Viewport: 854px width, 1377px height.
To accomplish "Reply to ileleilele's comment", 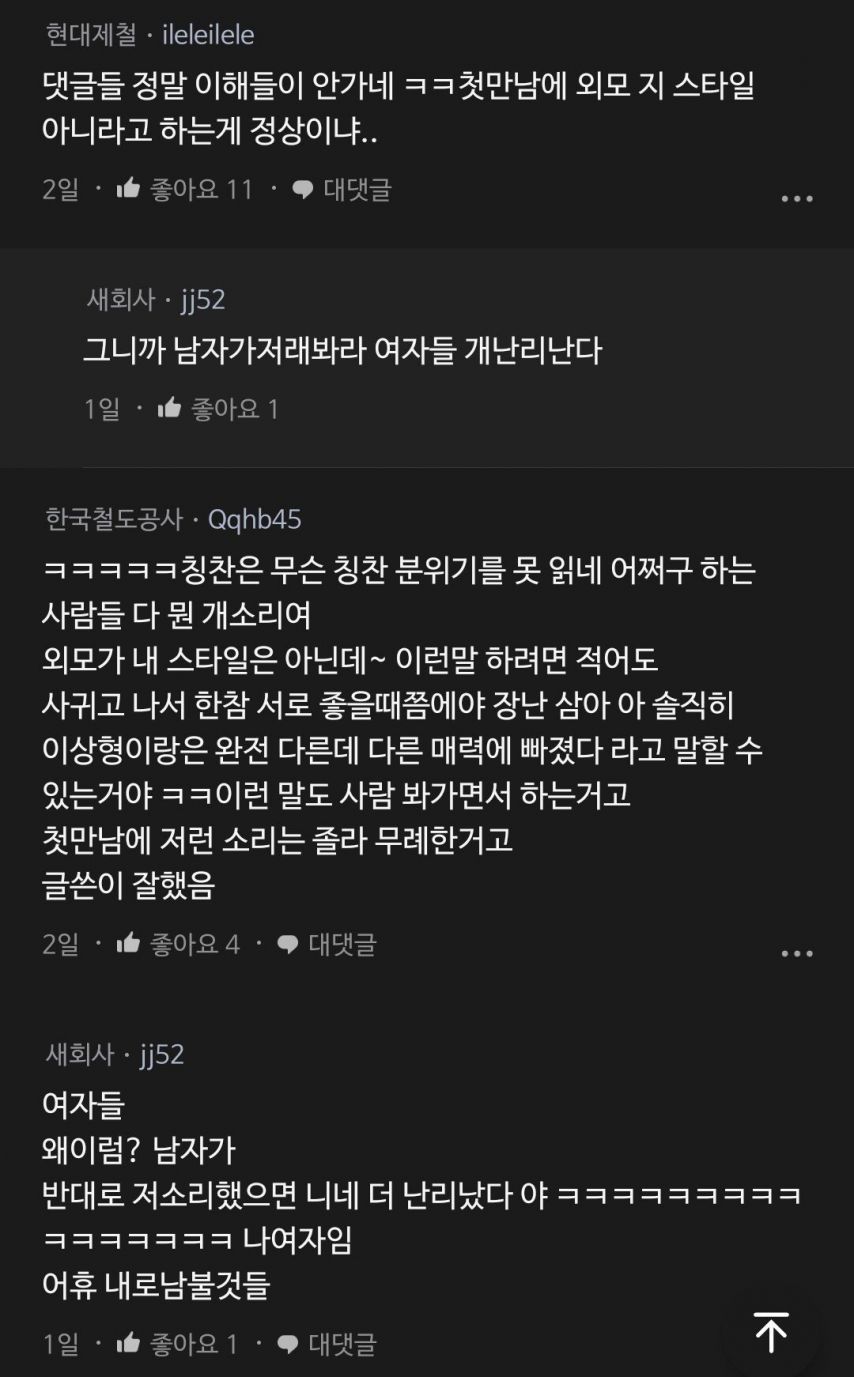I will [342, 189].
